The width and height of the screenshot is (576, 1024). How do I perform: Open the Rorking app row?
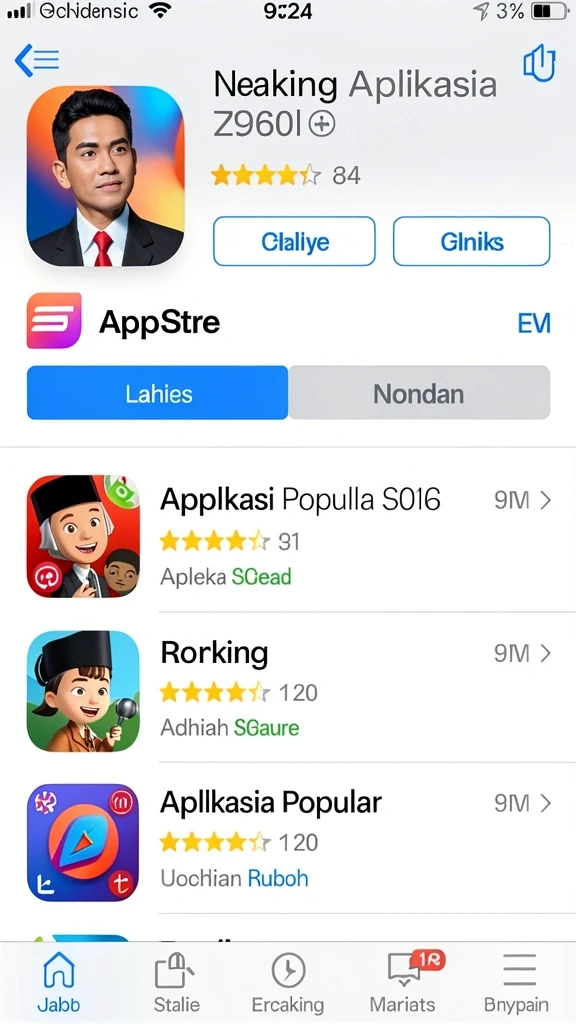tap(289, 690)
